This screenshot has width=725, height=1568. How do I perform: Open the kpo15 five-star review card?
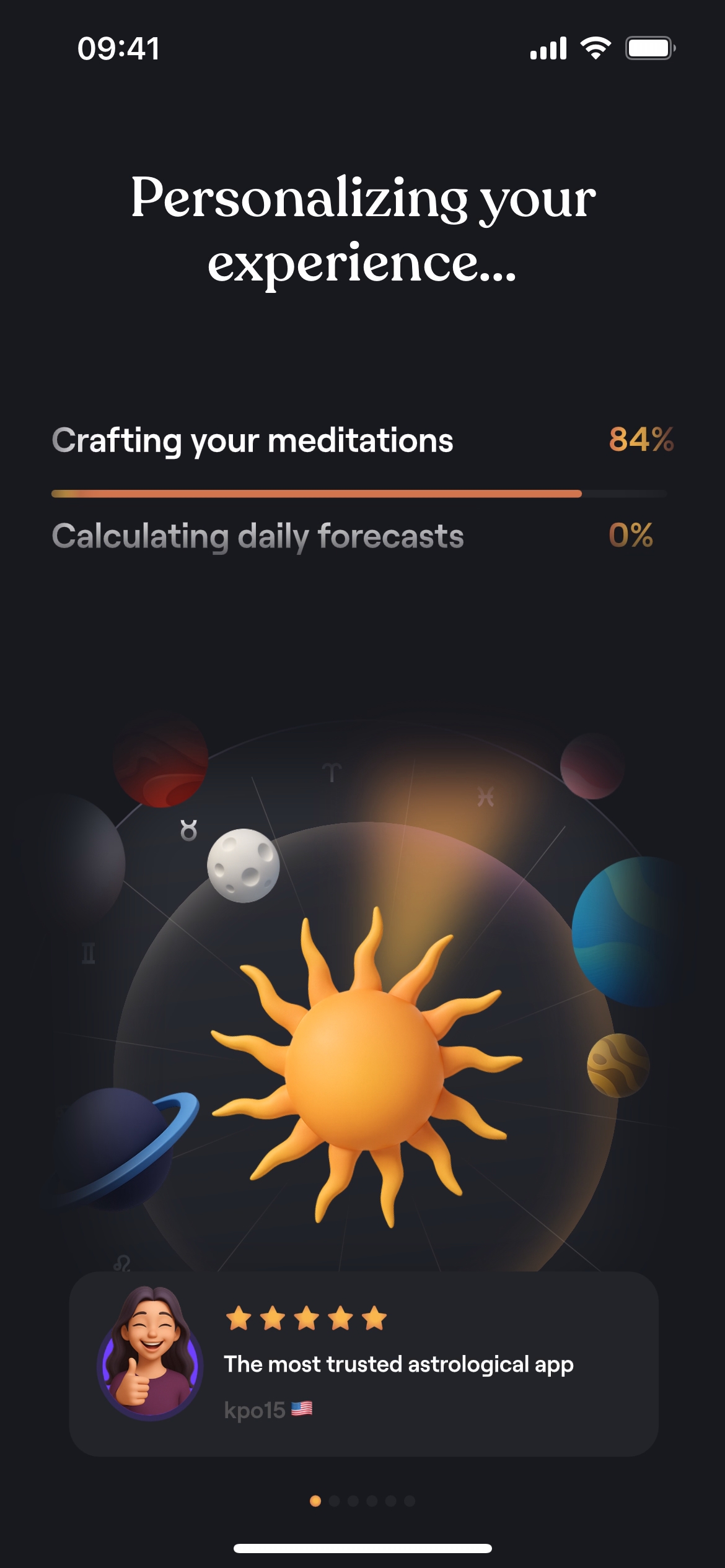[x=364, y=1364]
